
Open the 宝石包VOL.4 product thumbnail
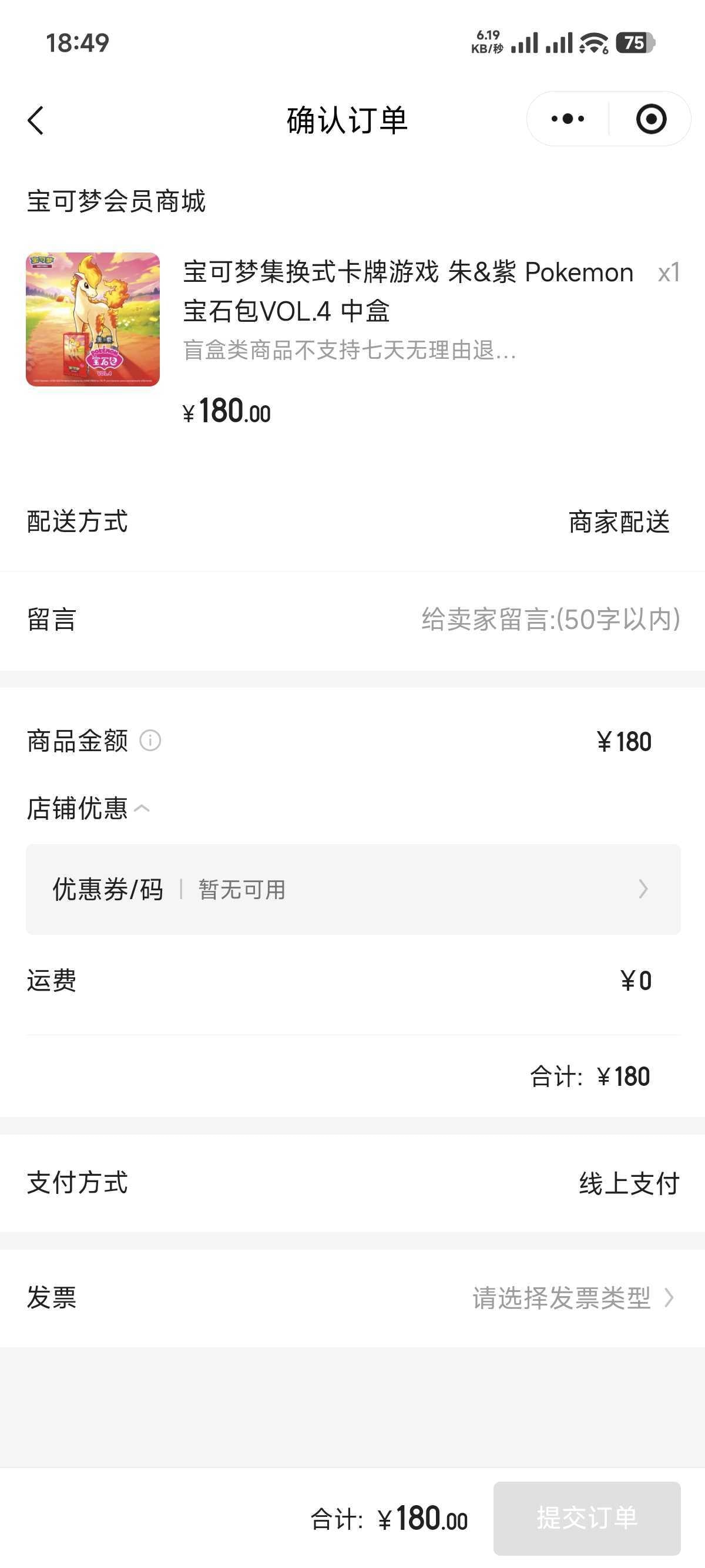pos(93,319)
